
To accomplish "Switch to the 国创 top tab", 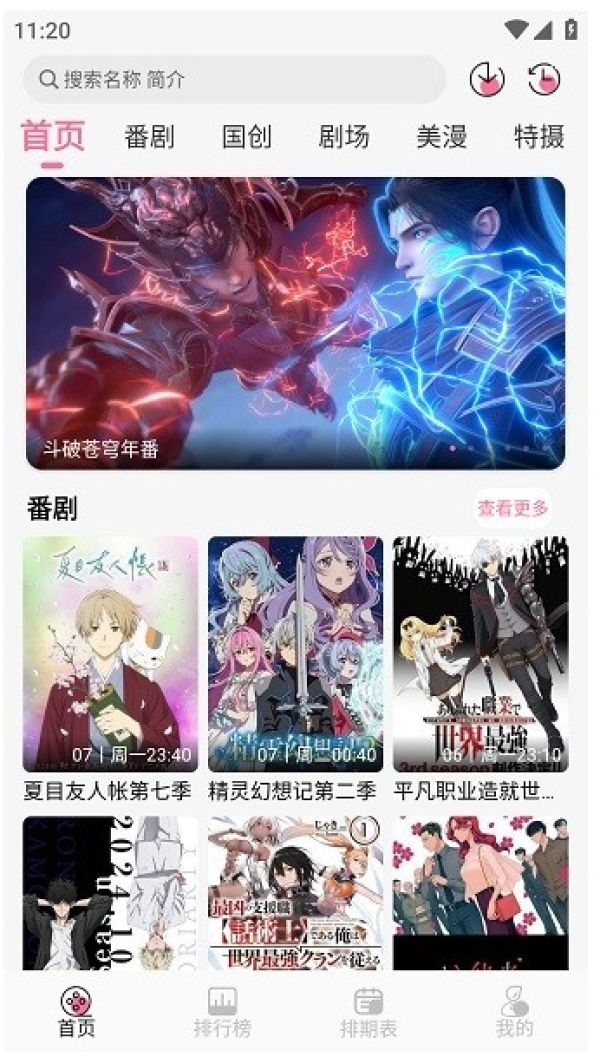I will [247, 137].
